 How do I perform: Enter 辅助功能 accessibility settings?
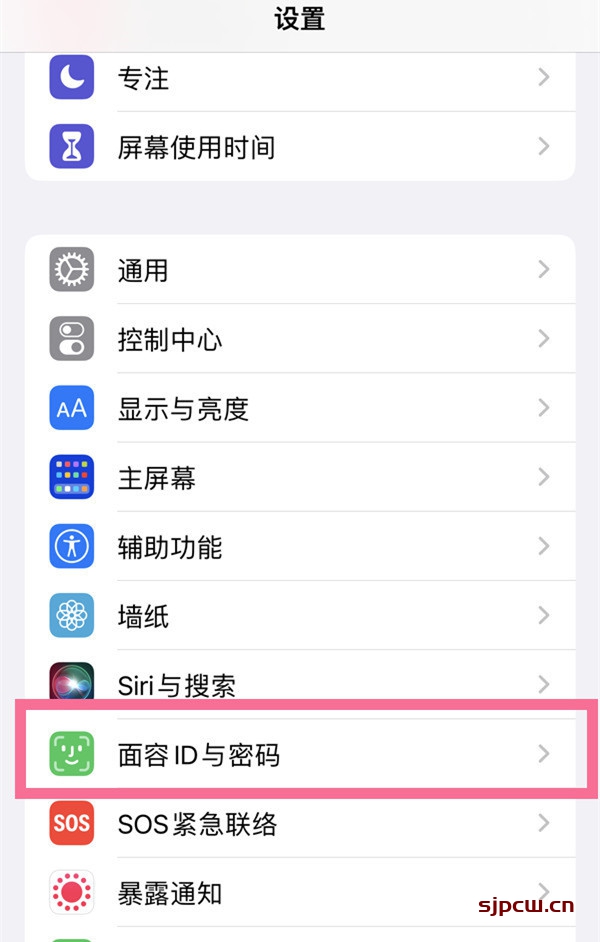pyautogui.click(x=300, y=547)
